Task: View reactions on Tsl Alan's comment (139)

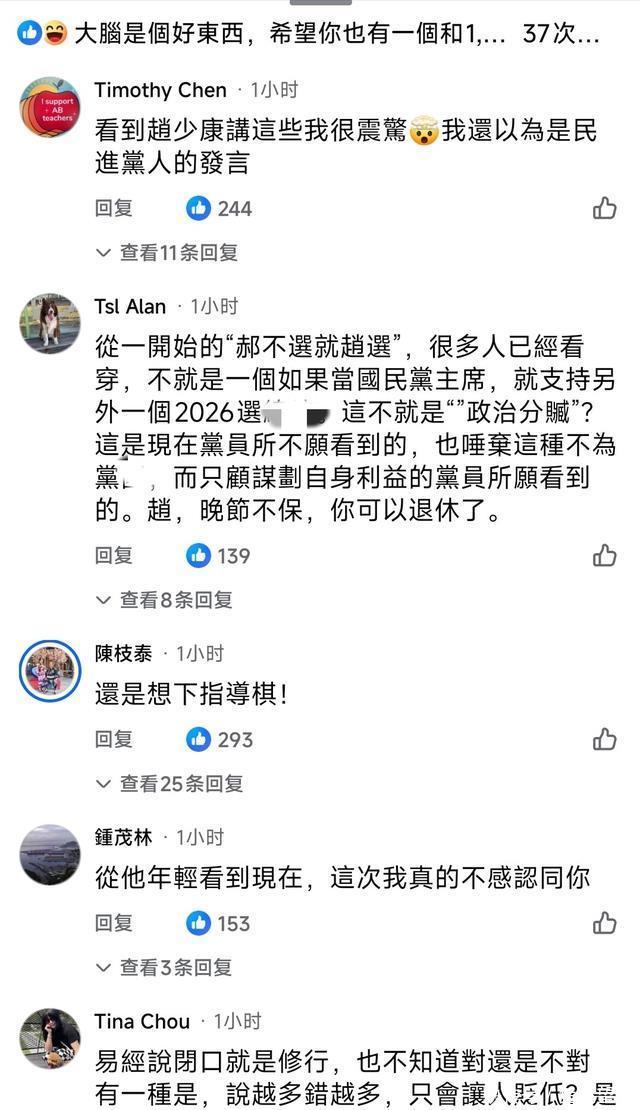Action: 218,555
